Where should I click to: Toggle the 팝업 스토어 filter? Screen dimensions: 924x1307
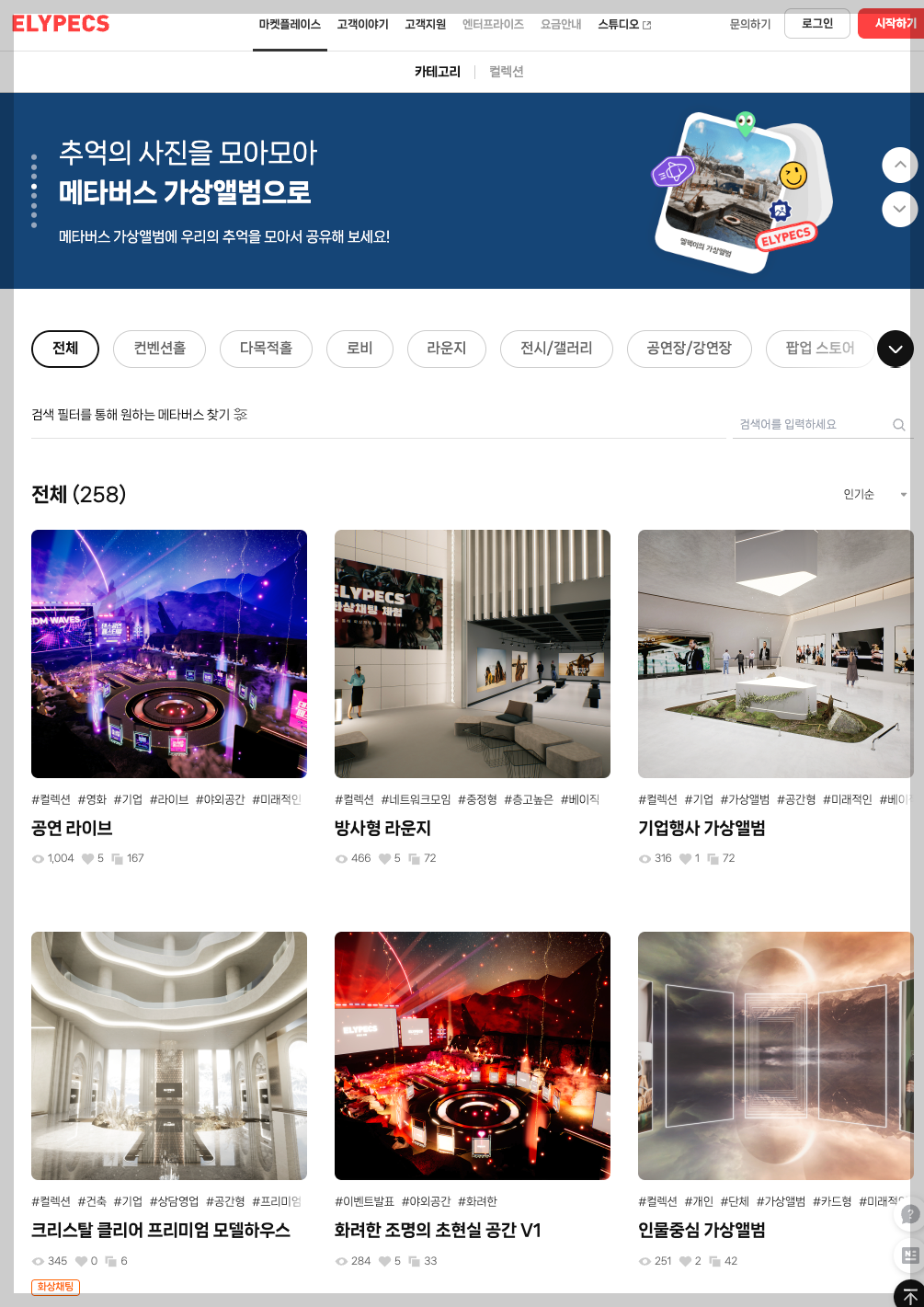coord(819,349)
